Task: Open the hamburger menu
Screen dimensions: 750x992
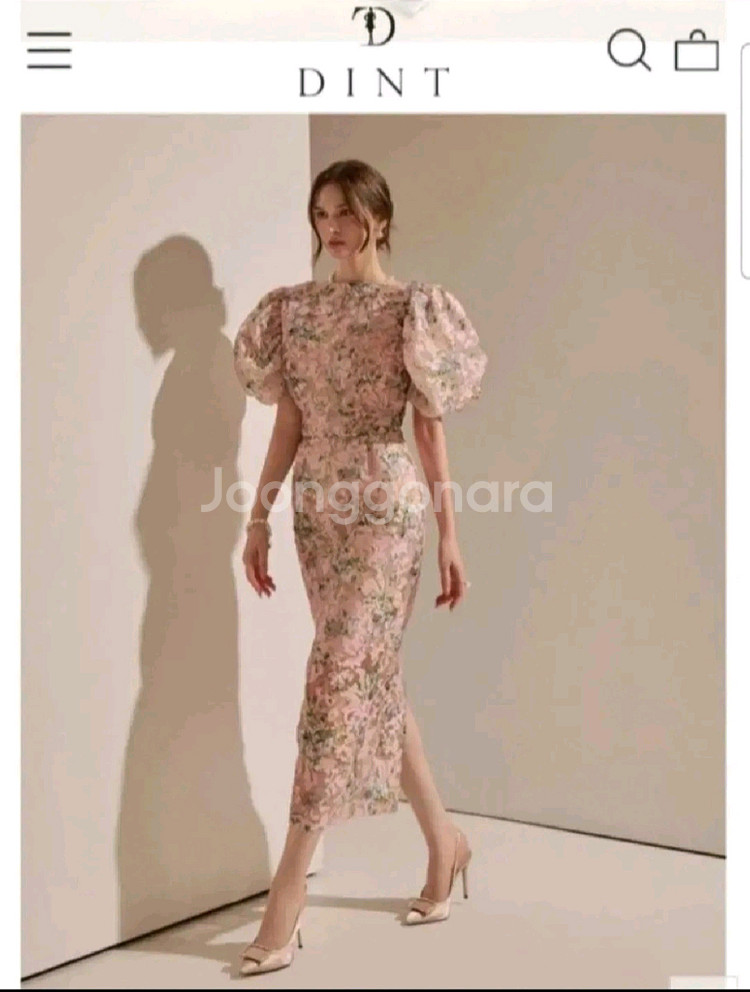Action: click(x=49, y=50)
